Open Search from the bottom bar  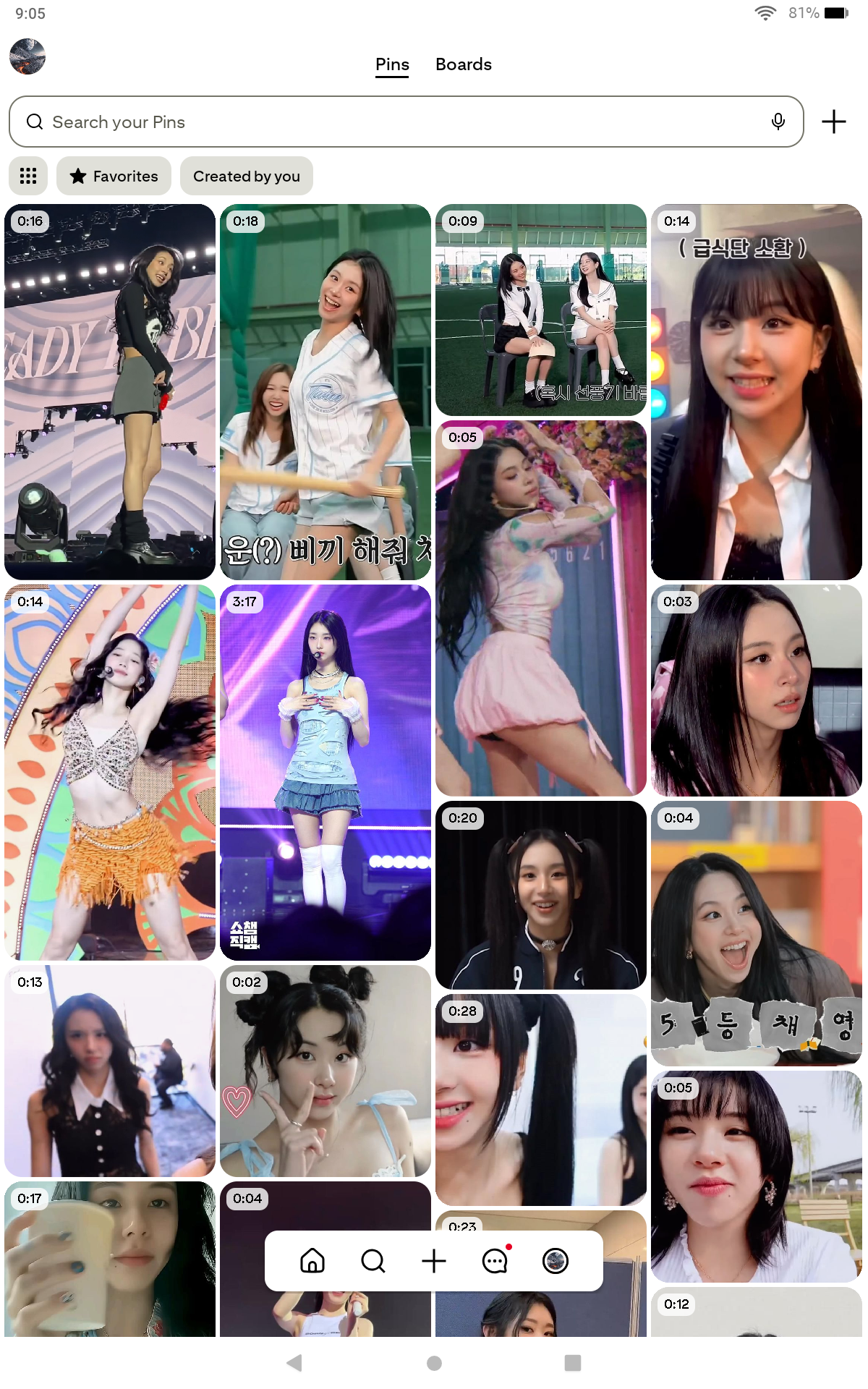[x=373, y=1261]
